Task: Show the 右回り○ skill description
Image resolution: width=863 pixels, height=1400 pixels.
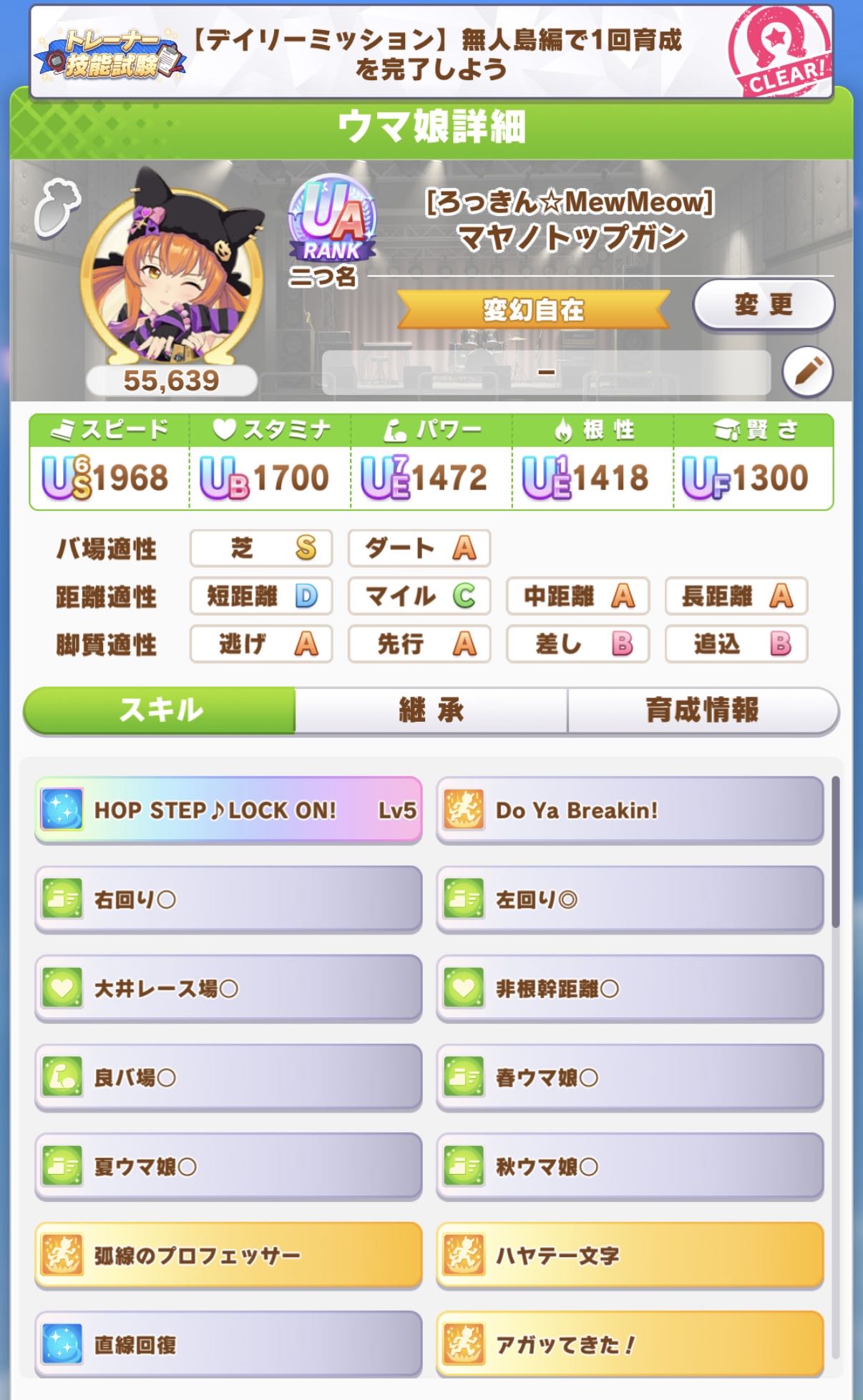Action: (228, 899)
